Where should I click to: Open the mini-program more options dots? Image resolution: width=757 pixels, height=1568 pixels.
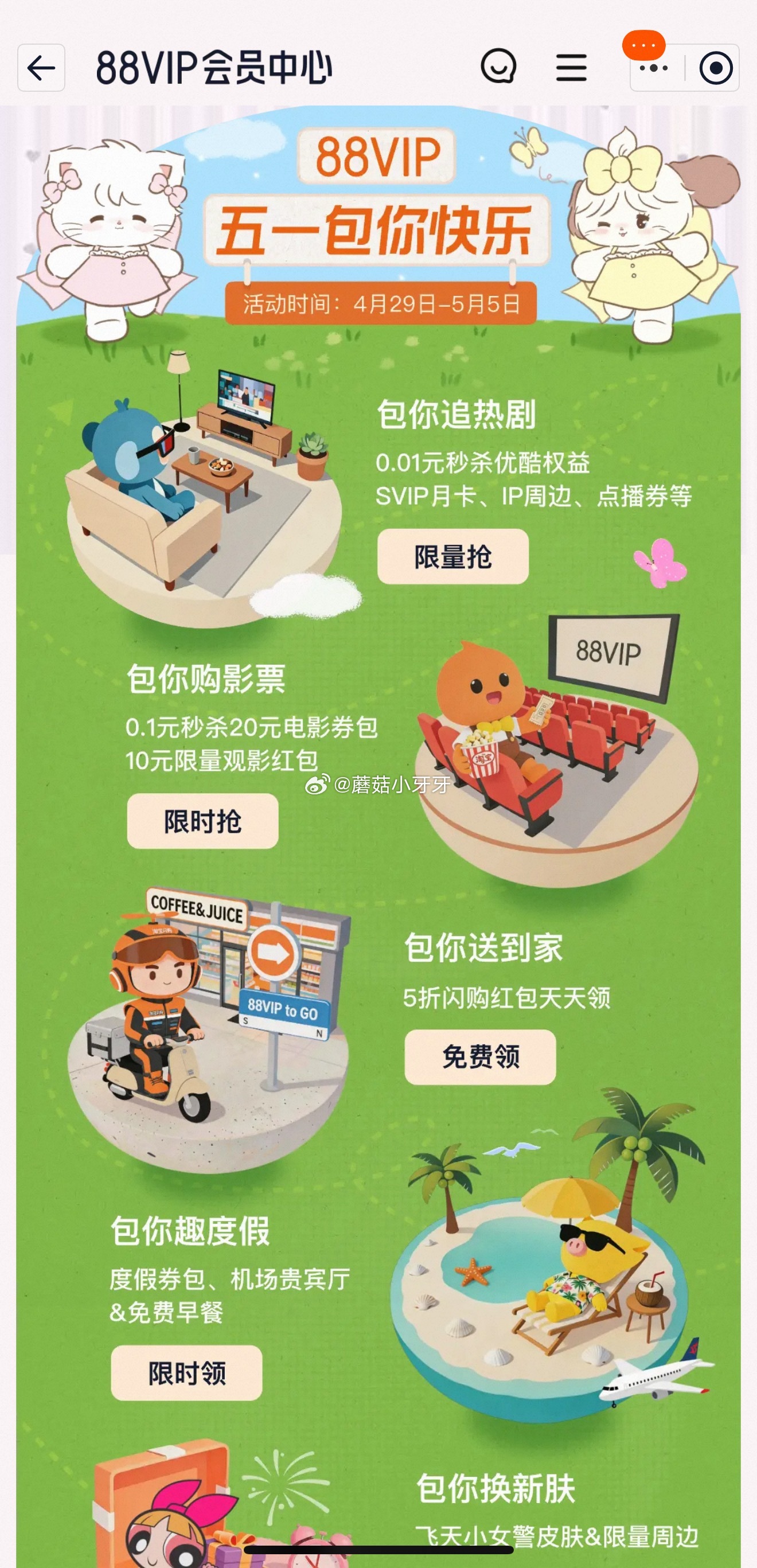[655, 68]
